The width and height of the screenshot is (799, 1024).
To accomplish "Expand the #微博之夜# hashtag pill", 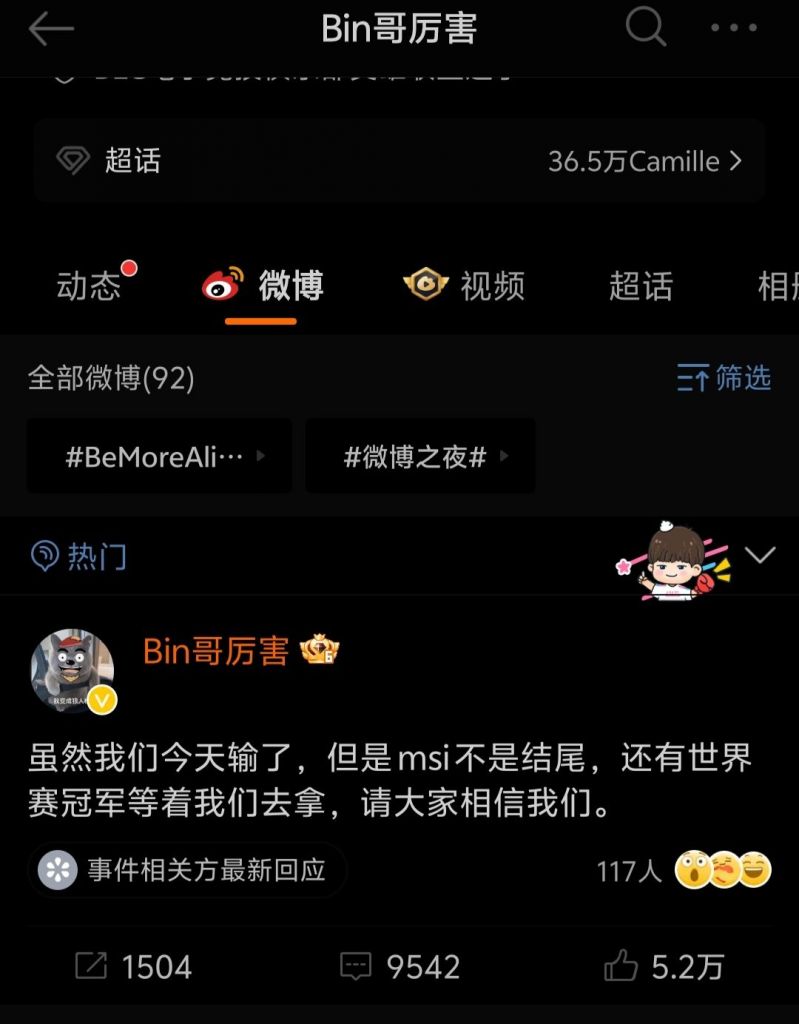I will pyautogui.click(x=418, y=456).
